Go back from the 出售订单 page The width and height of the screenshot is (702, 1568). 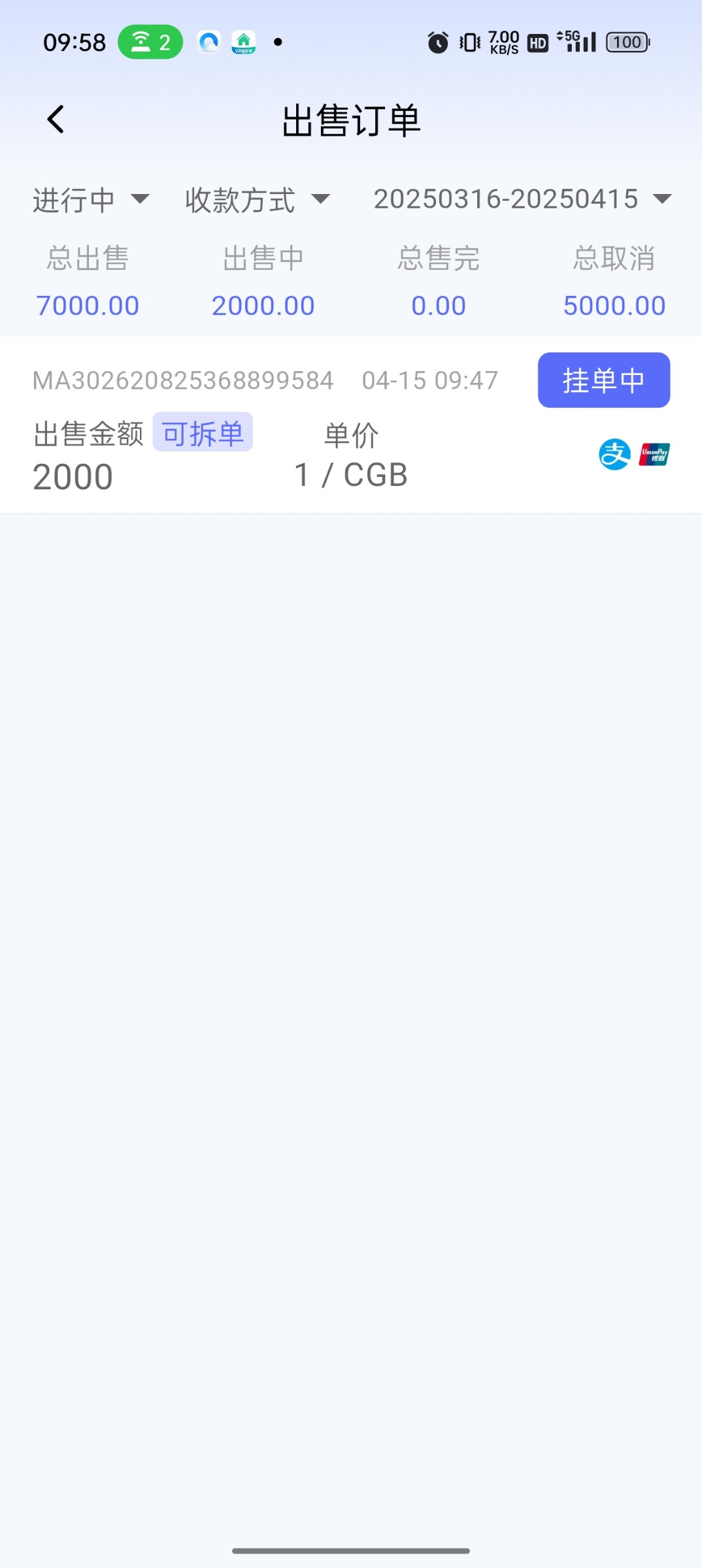pos(56,120)
